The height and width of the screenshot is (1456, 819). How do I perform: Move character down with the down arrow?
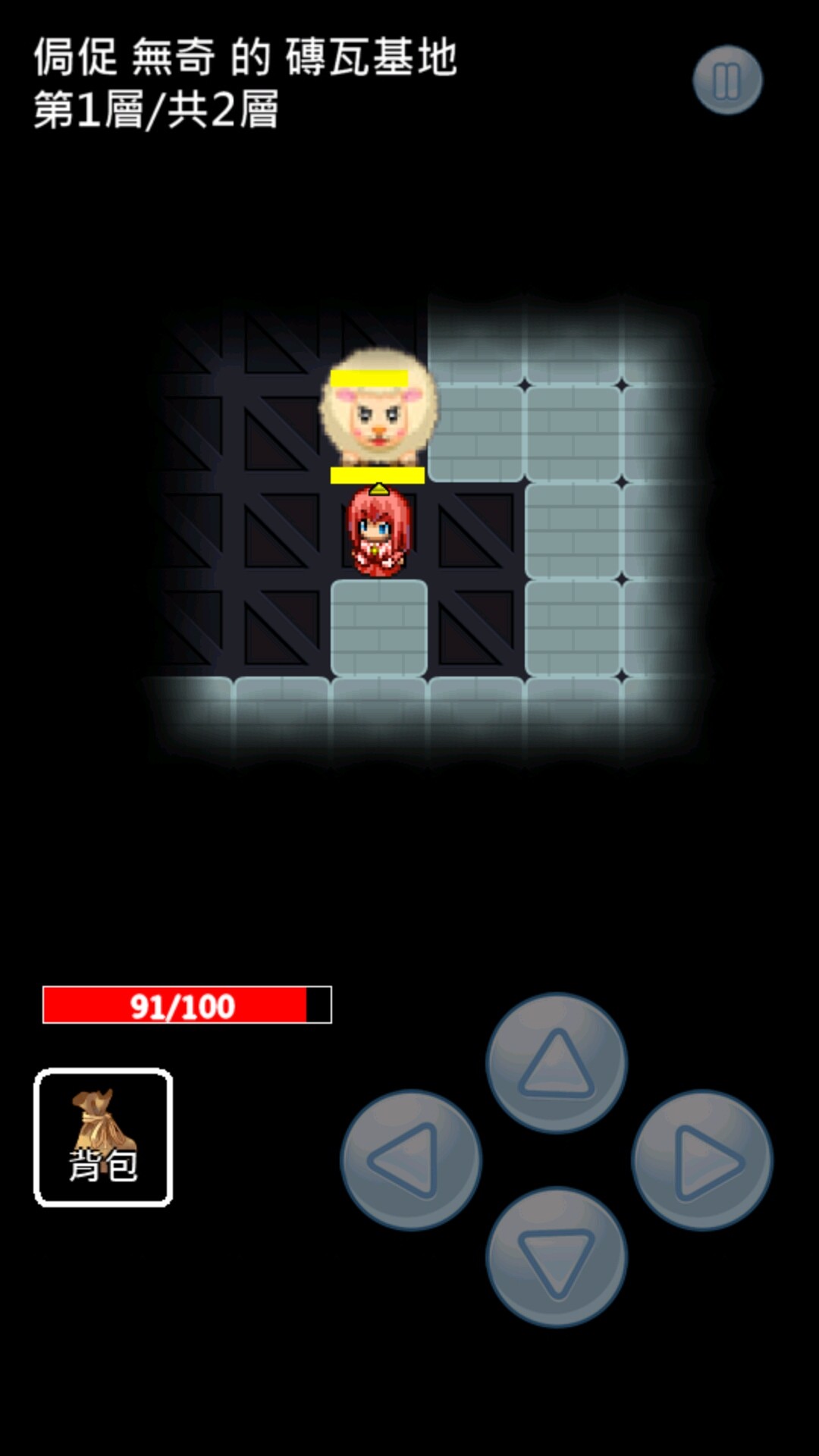click(557, 1257)
